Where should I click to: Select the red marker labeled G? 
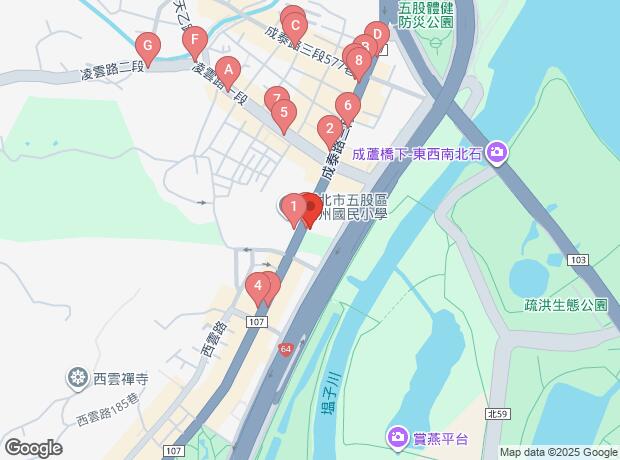tap(147, 45)
